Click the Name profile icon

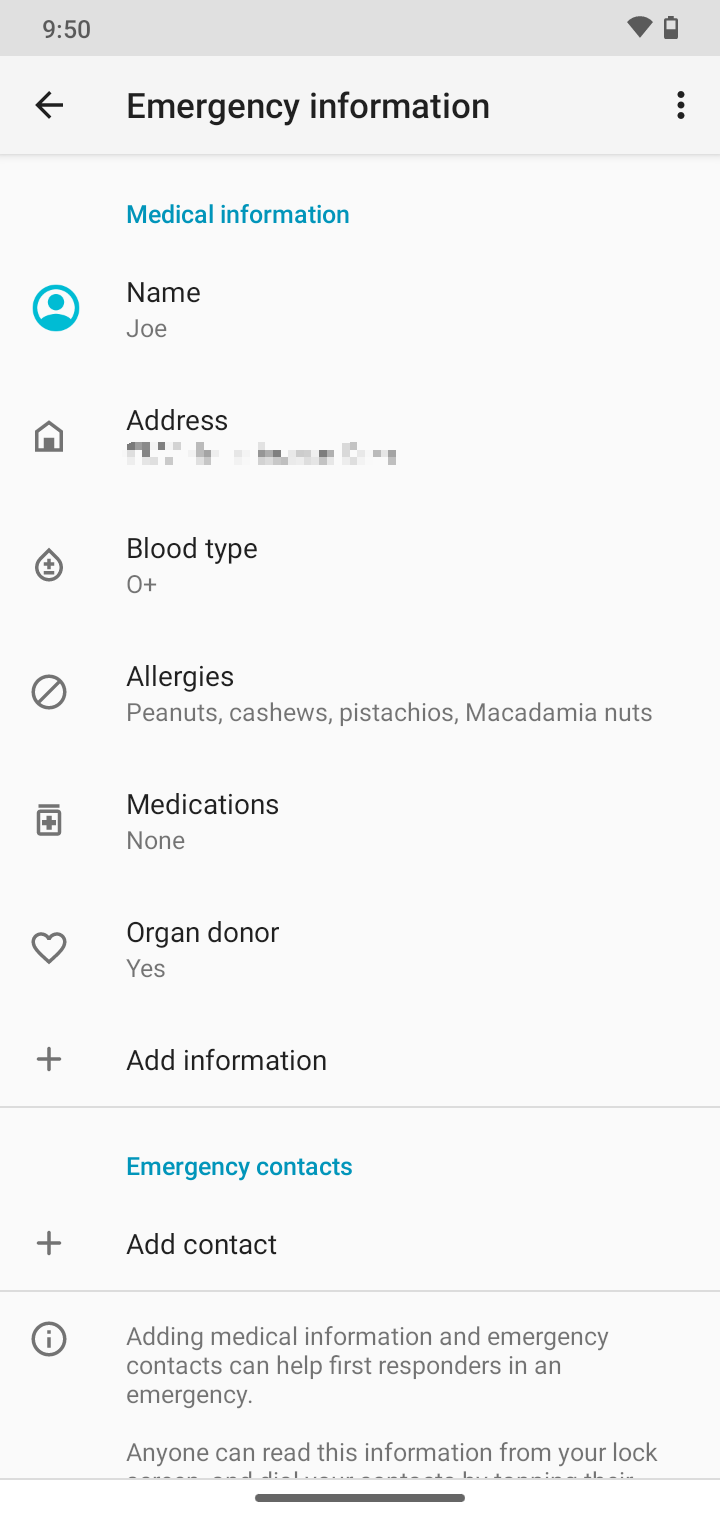pyautogui.click(x=56, y=307)
